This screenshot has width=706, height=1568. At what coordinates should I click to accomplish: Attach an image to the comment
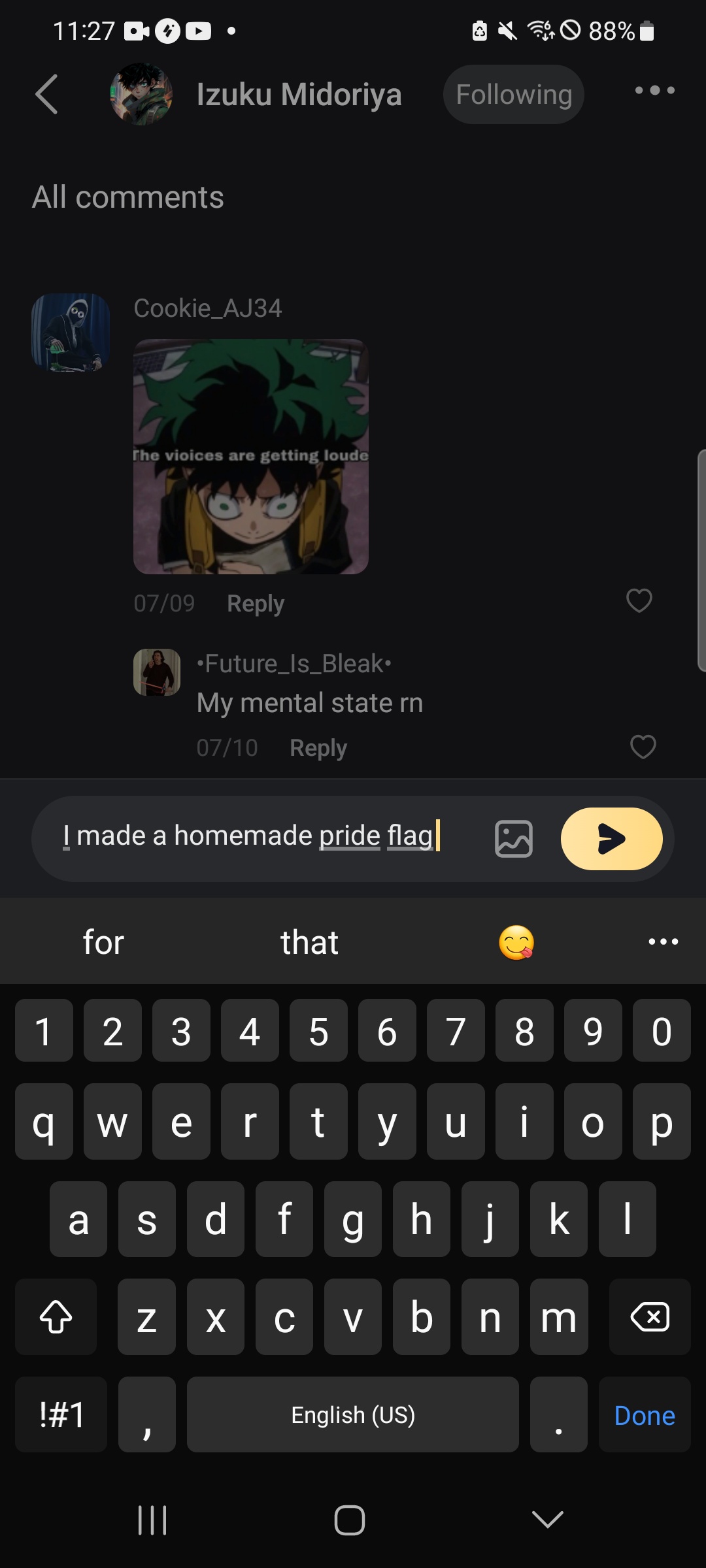click(x=514, y=838)
